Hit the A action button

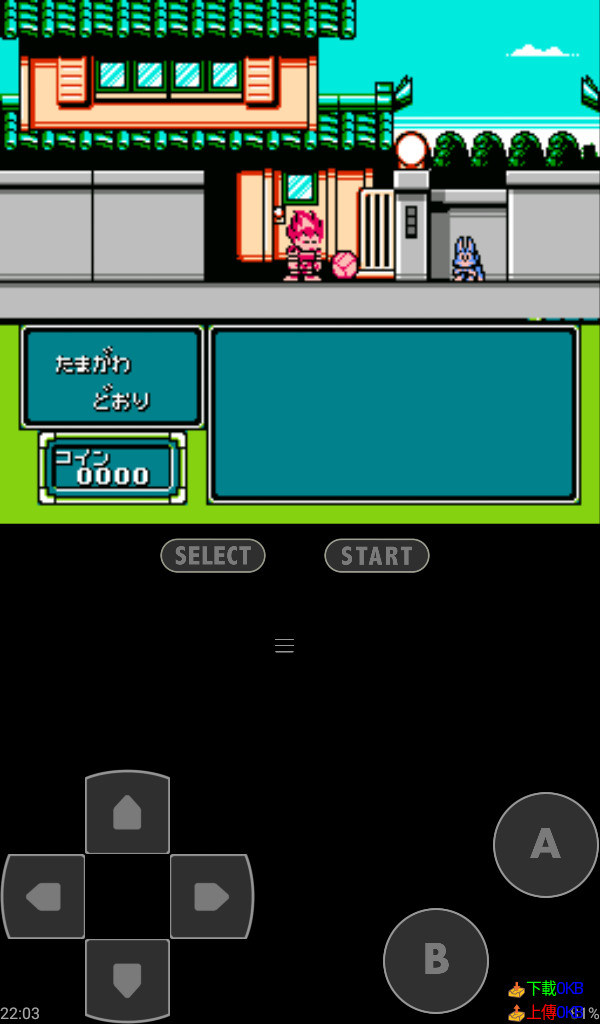545,845
